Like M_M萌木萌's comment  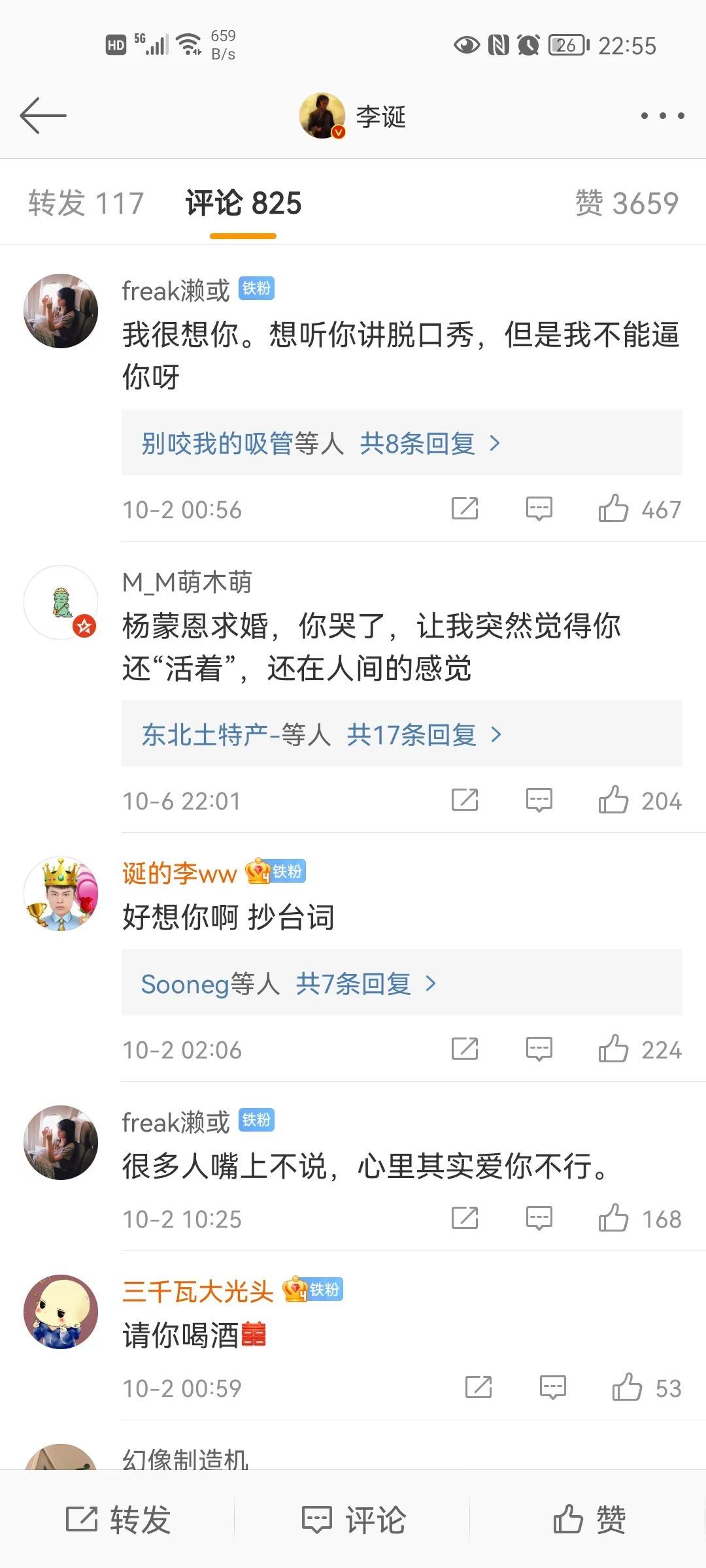pos(613,800)
